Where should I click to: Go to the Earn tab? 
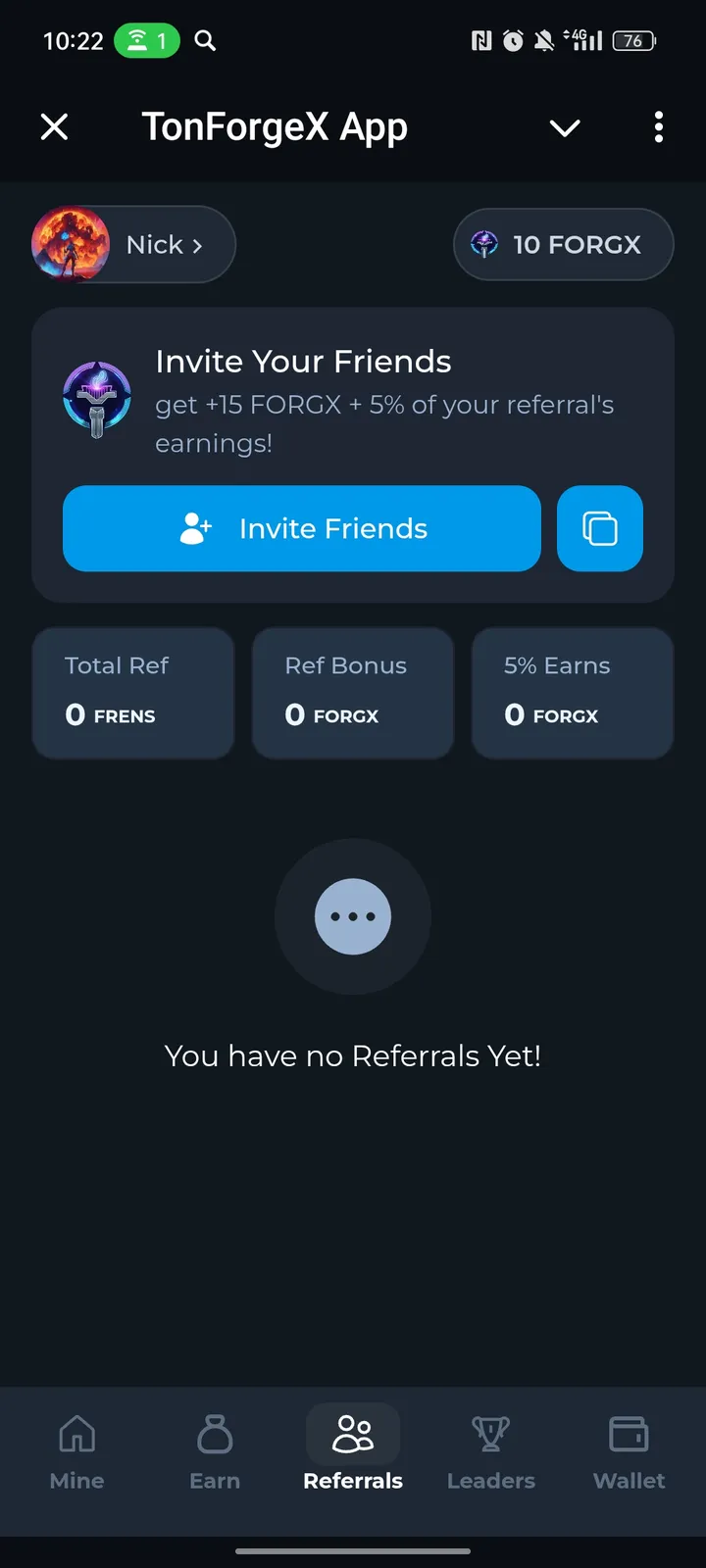pyautogui.click(x=215, y=1452)
